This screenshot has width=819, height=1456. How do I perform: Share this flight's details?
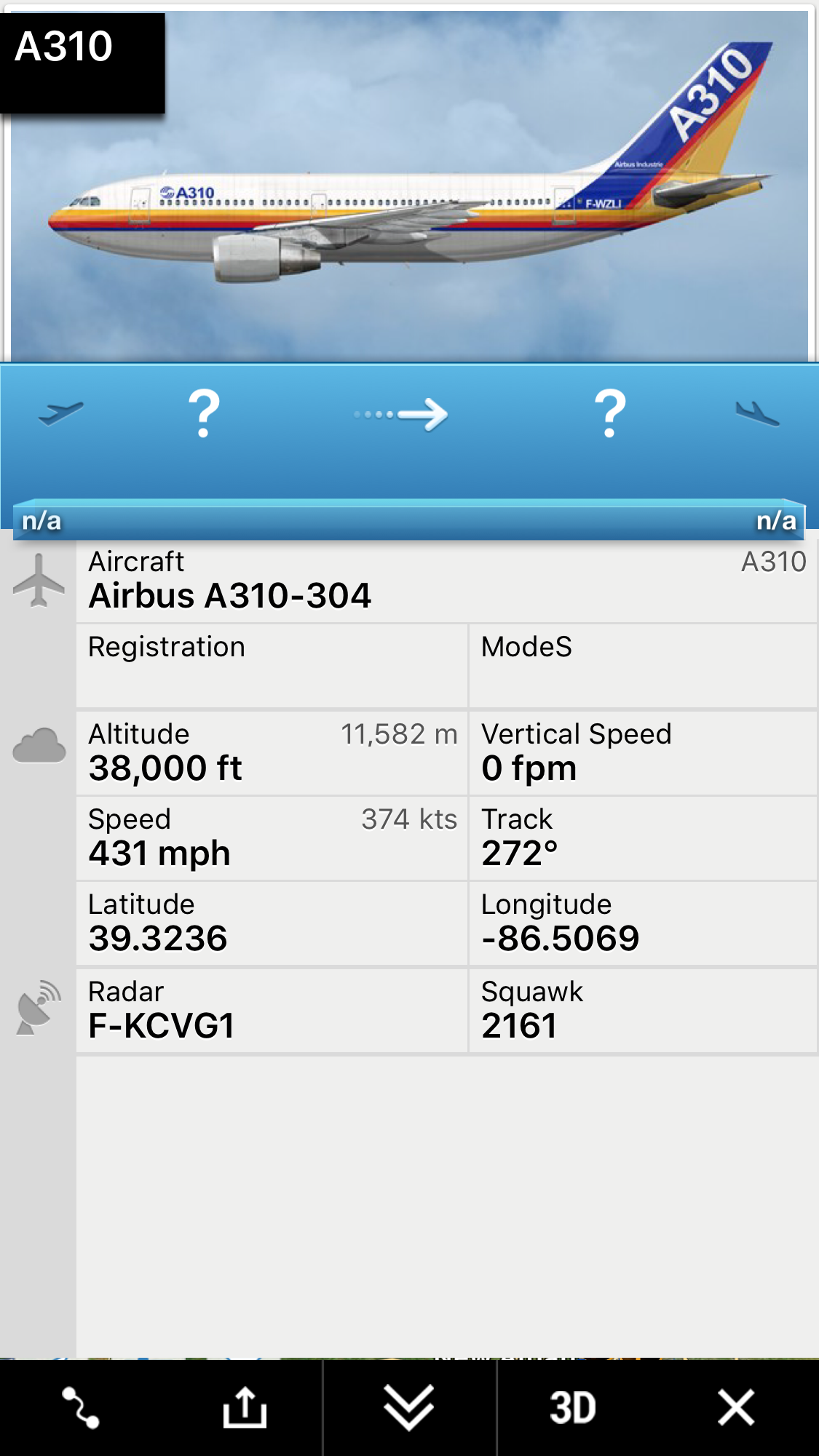245,1407
